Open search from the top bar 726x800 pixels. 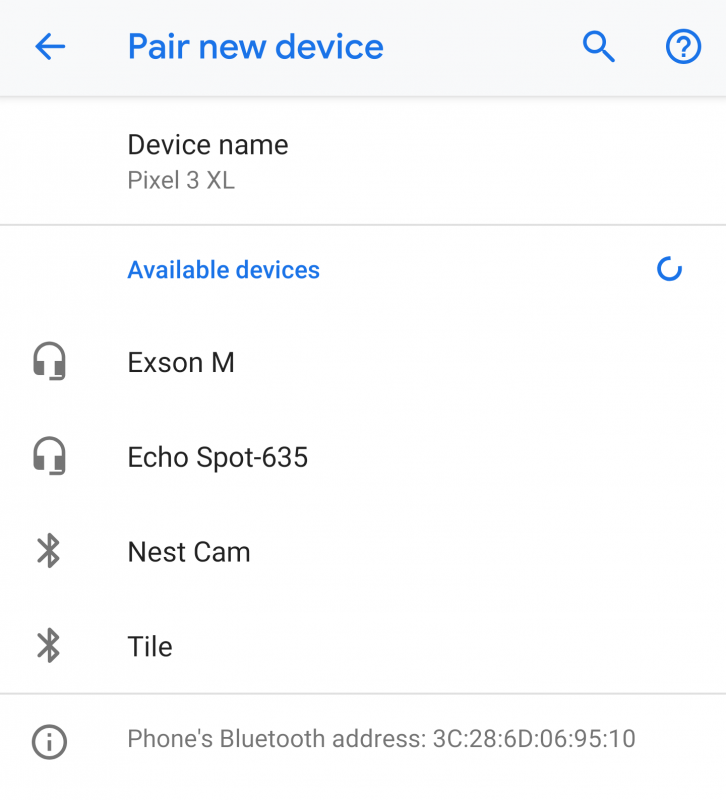[x=598, y=46]
